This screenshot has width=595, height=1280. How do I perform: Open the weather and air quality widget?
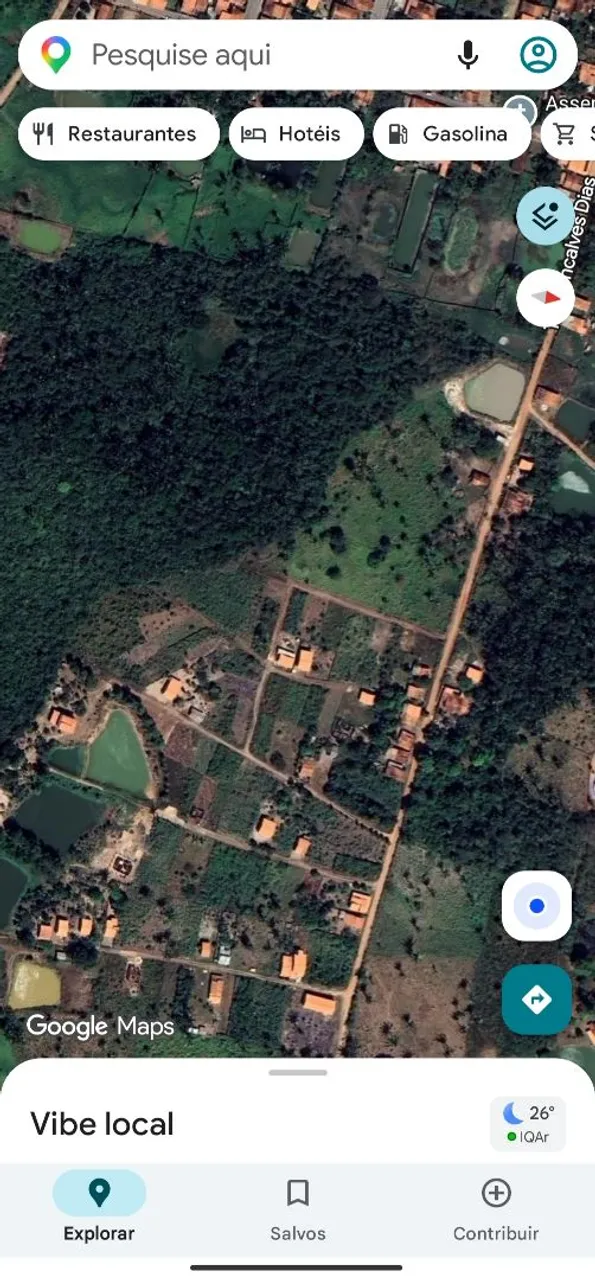[528, 1123]
